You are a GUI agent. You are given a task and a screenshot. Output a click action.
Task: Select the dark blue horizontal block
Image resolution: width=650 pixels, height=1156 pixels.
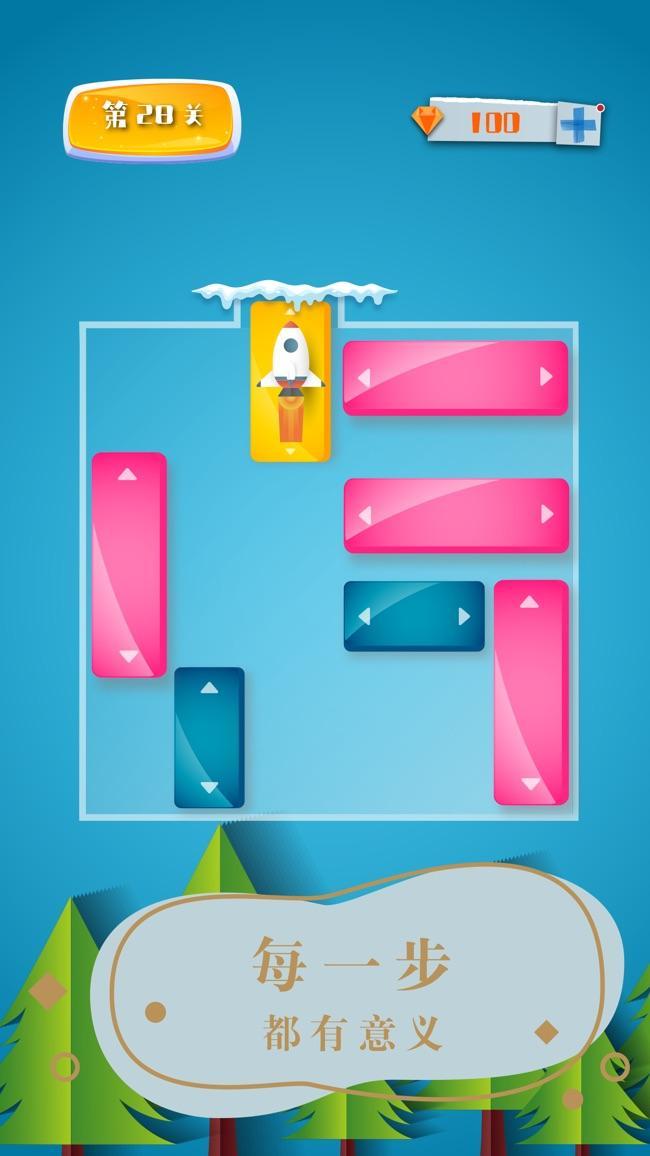point(414,616)
